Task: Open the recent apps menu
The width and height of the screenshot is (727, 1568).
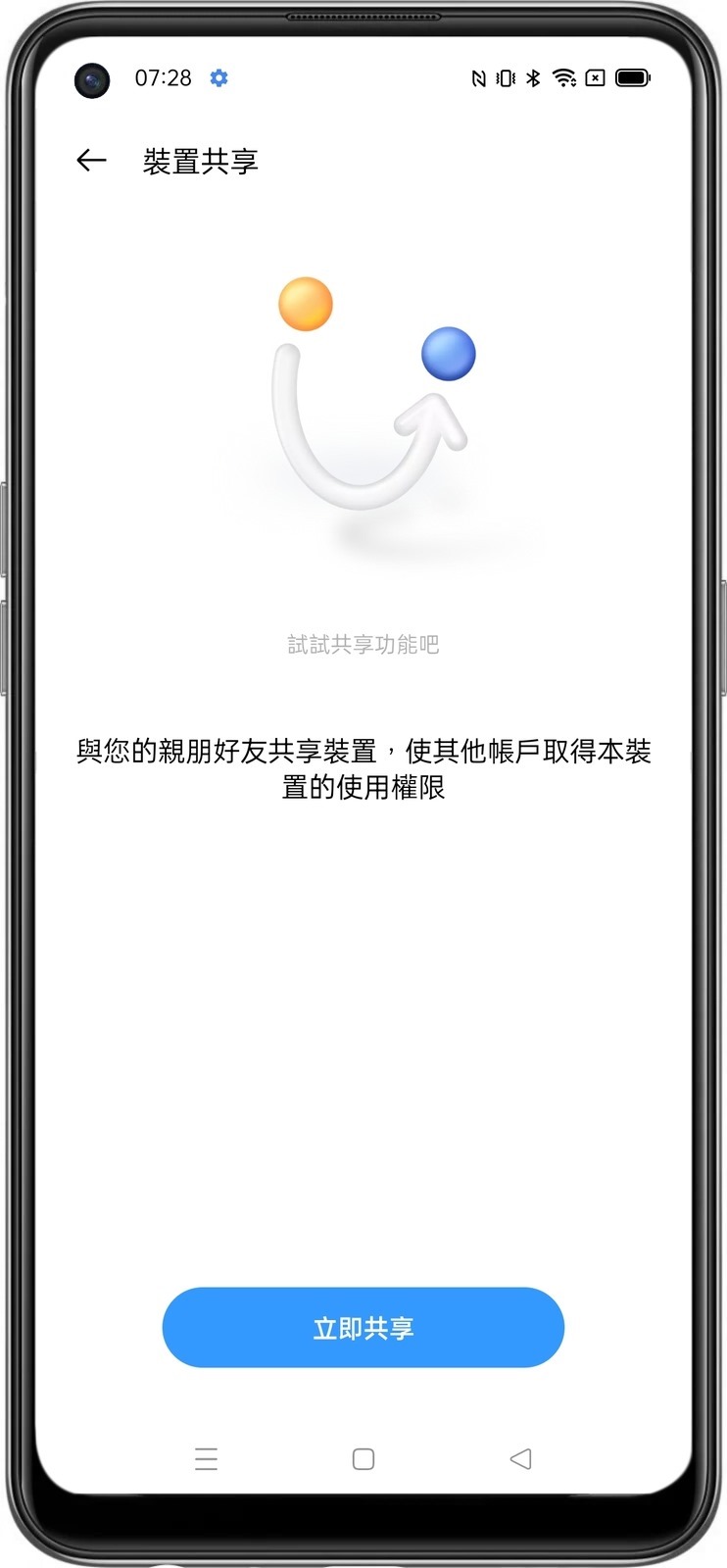Action: point(206,1459)
